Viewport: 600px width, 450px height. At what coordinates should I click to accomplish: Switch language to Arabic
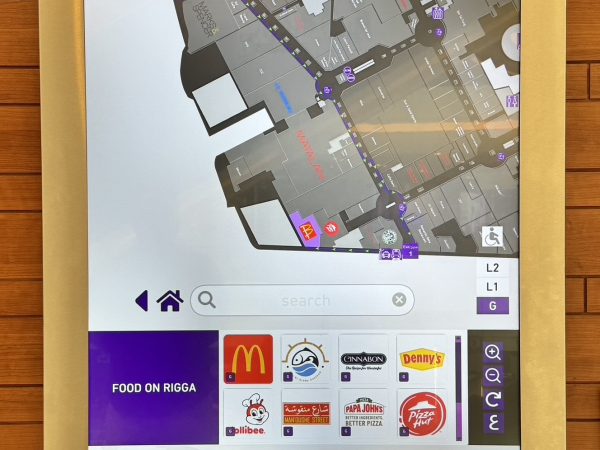click(492, 422)
